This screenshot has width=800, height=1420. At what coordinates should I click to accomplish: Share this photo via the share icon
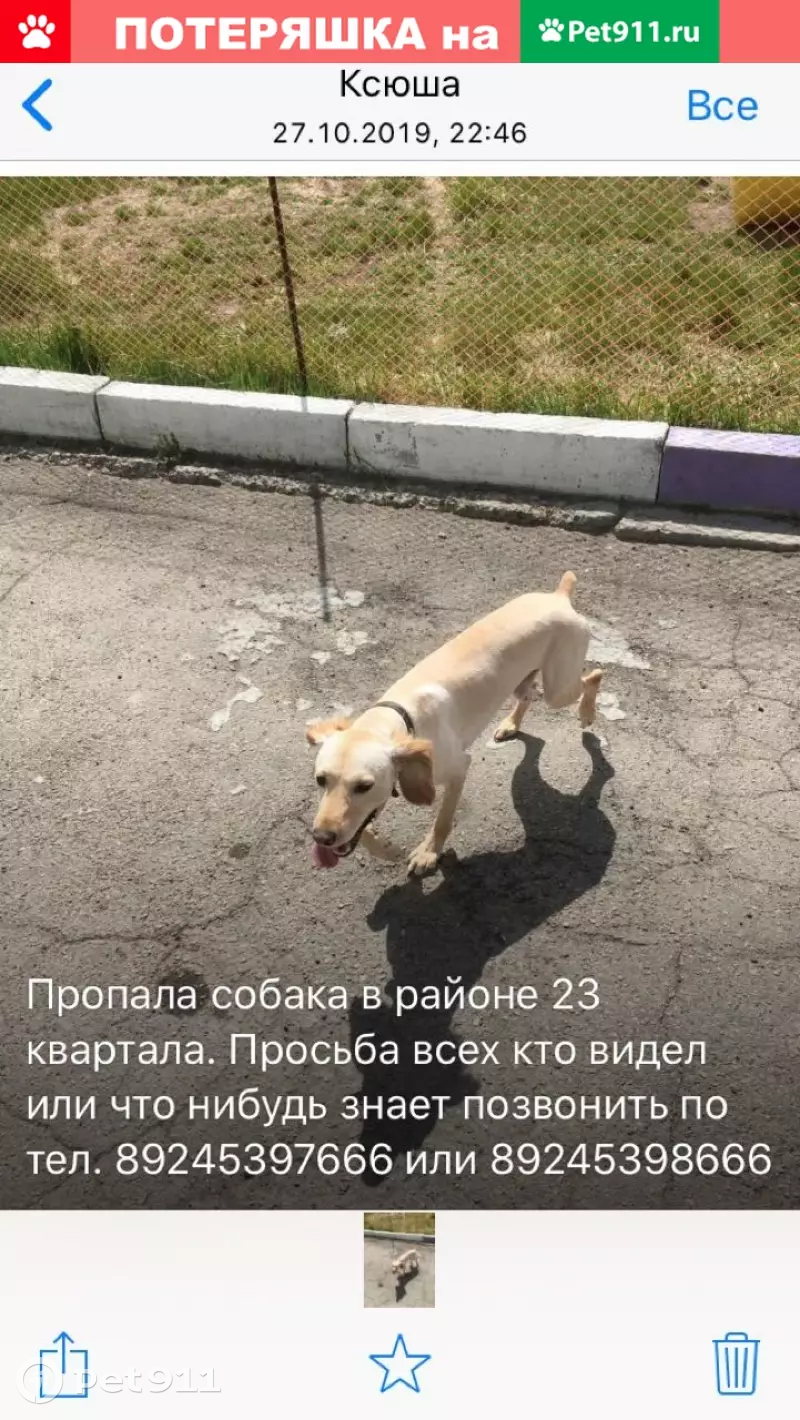tap(64, 1364)
